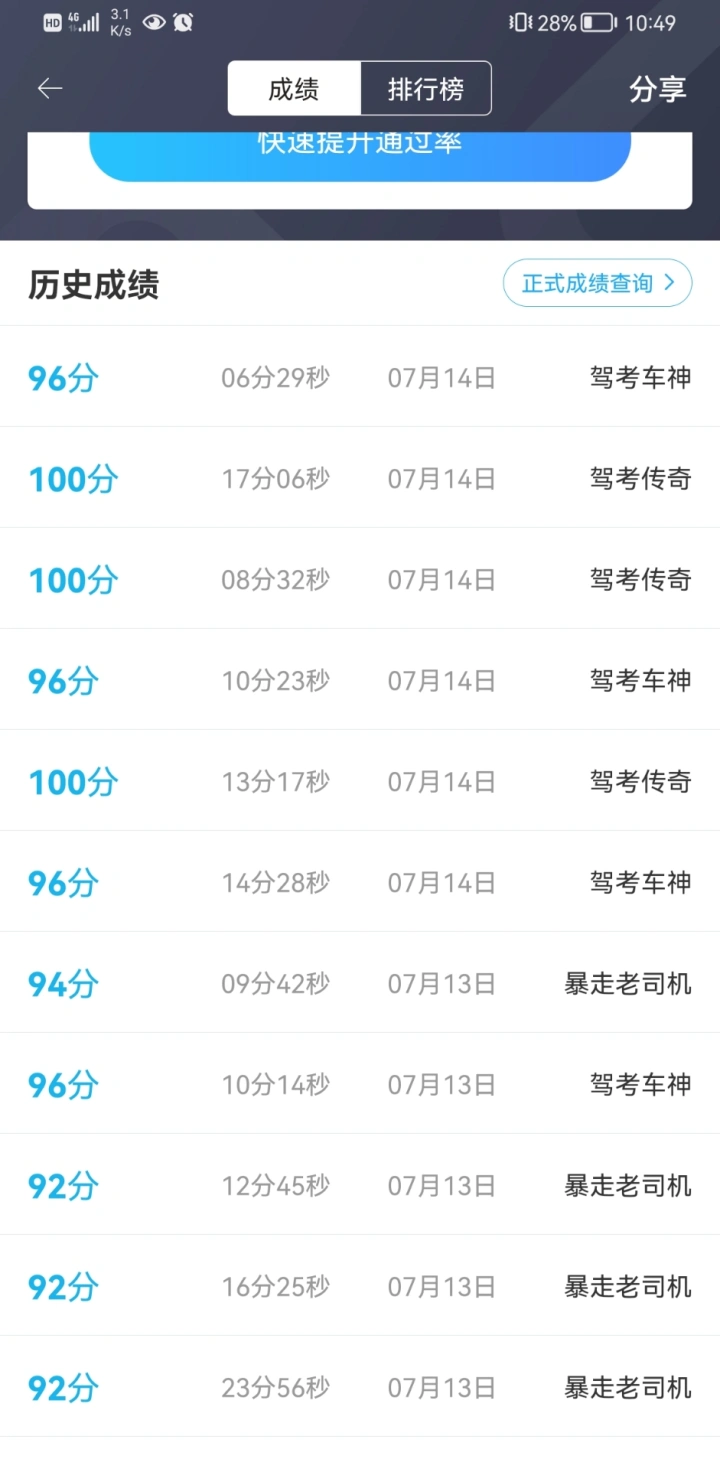The image size is (720, 1469).
Task: Open the 94分 record from 07月13日
Action: [360, 983]
